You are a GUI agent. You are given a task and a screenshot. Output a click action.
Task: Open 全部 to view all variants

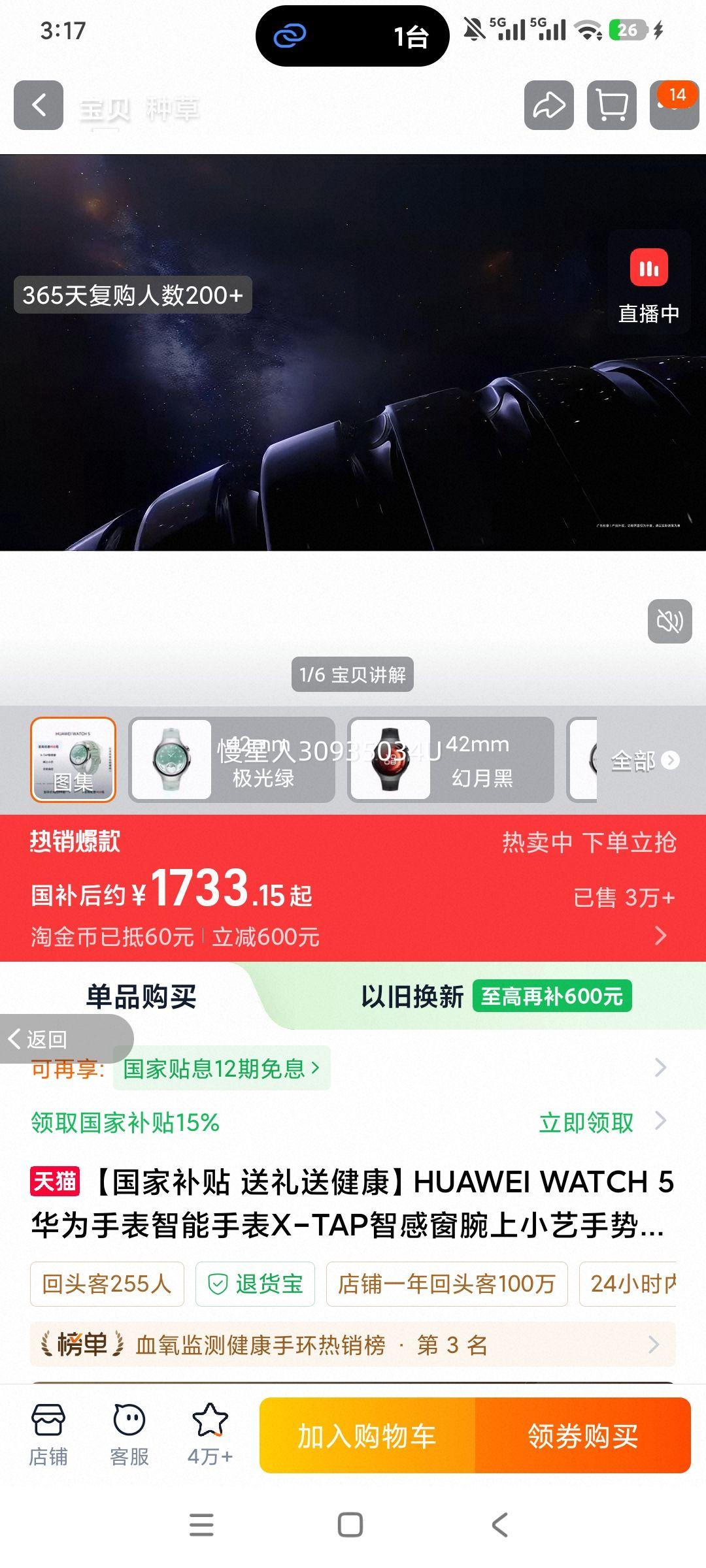tap(645, 760)
